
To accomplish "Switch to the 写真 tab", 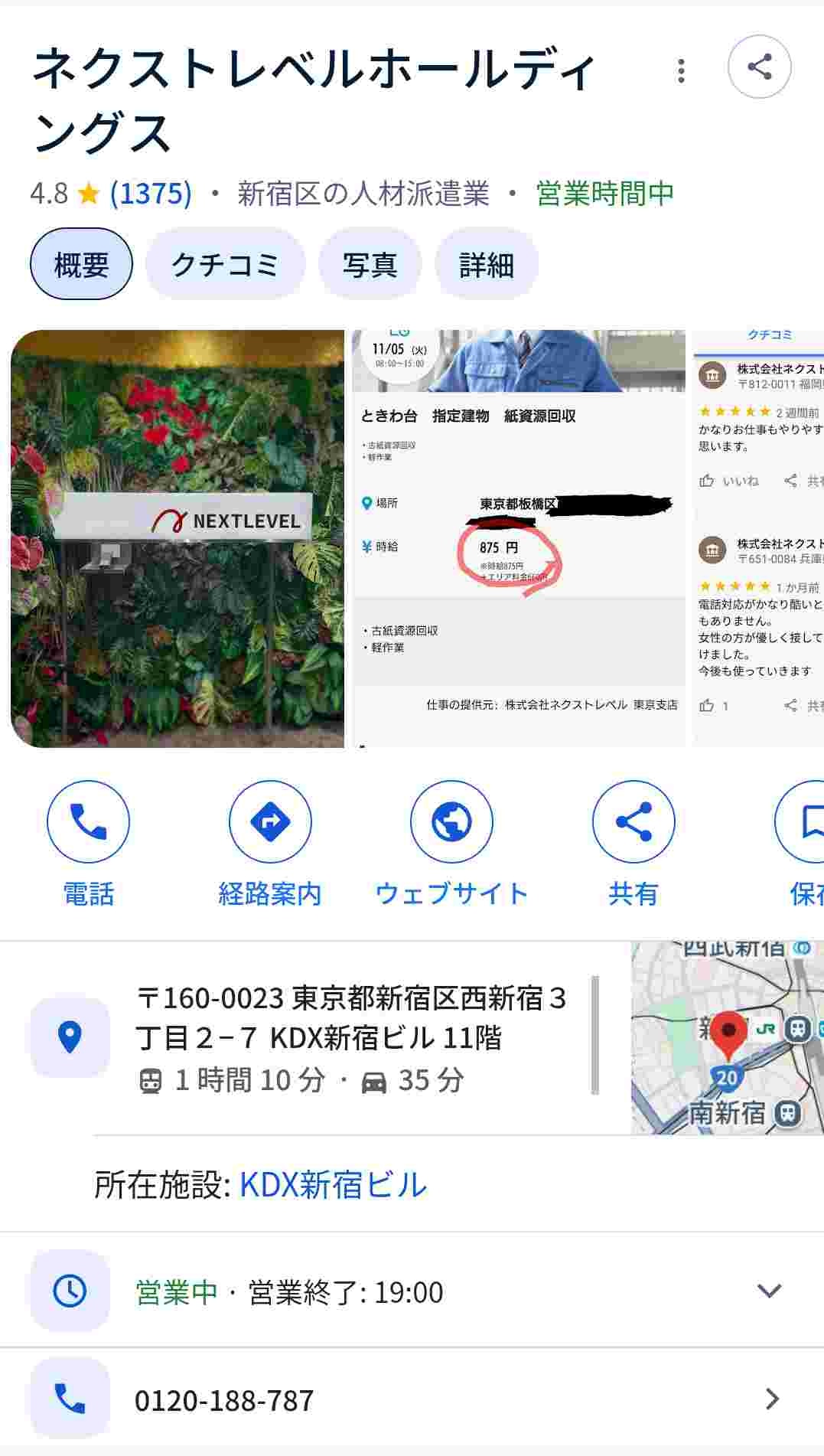I will (x=370, y=265).
